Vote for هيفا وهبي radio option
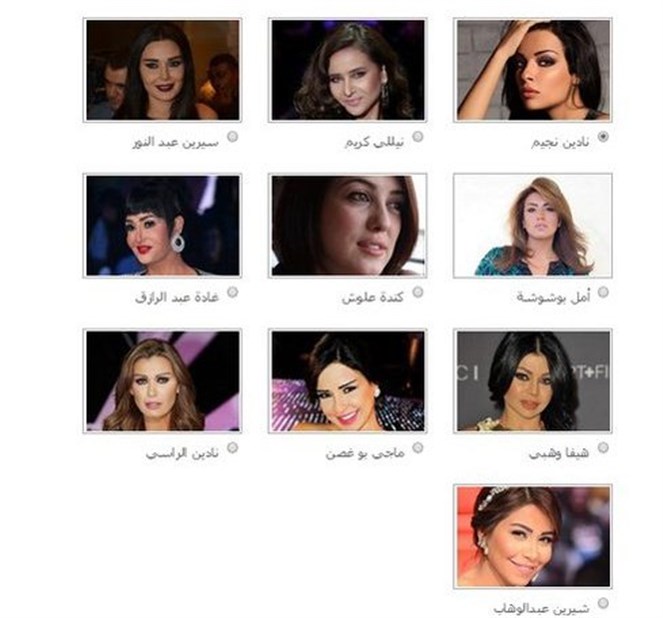The image size is (663, 618). coord(603,448)
